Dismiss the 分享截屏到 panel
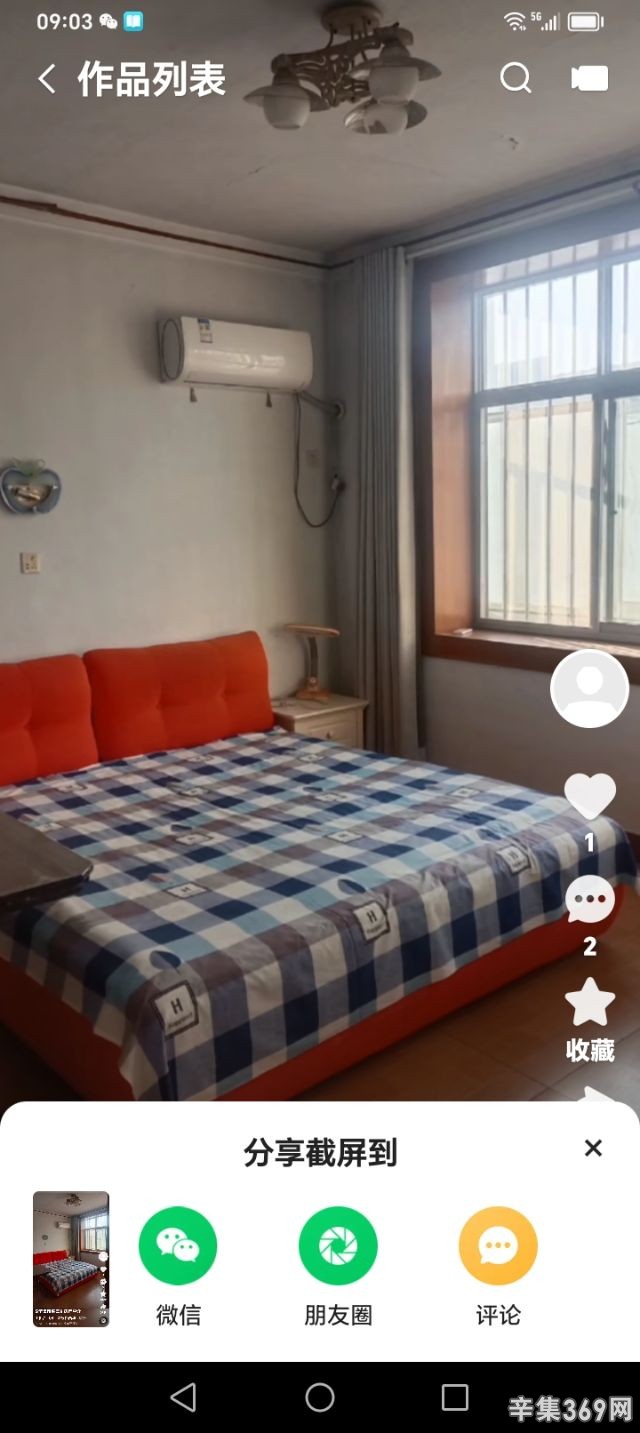 click(593, 1148)
